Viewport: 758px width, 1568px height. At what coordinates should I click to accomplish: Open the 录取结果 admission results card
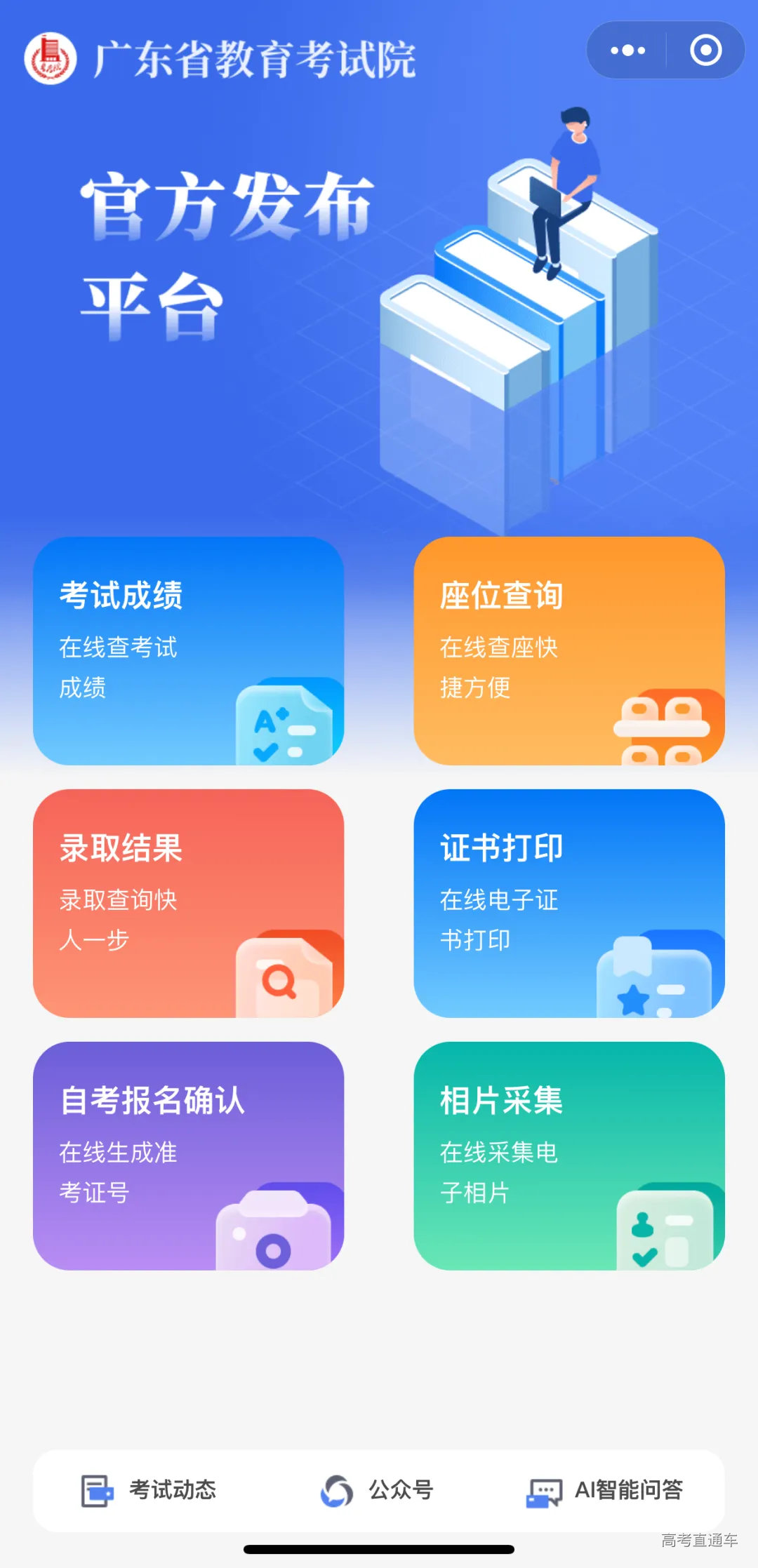[x=189, y=905]
